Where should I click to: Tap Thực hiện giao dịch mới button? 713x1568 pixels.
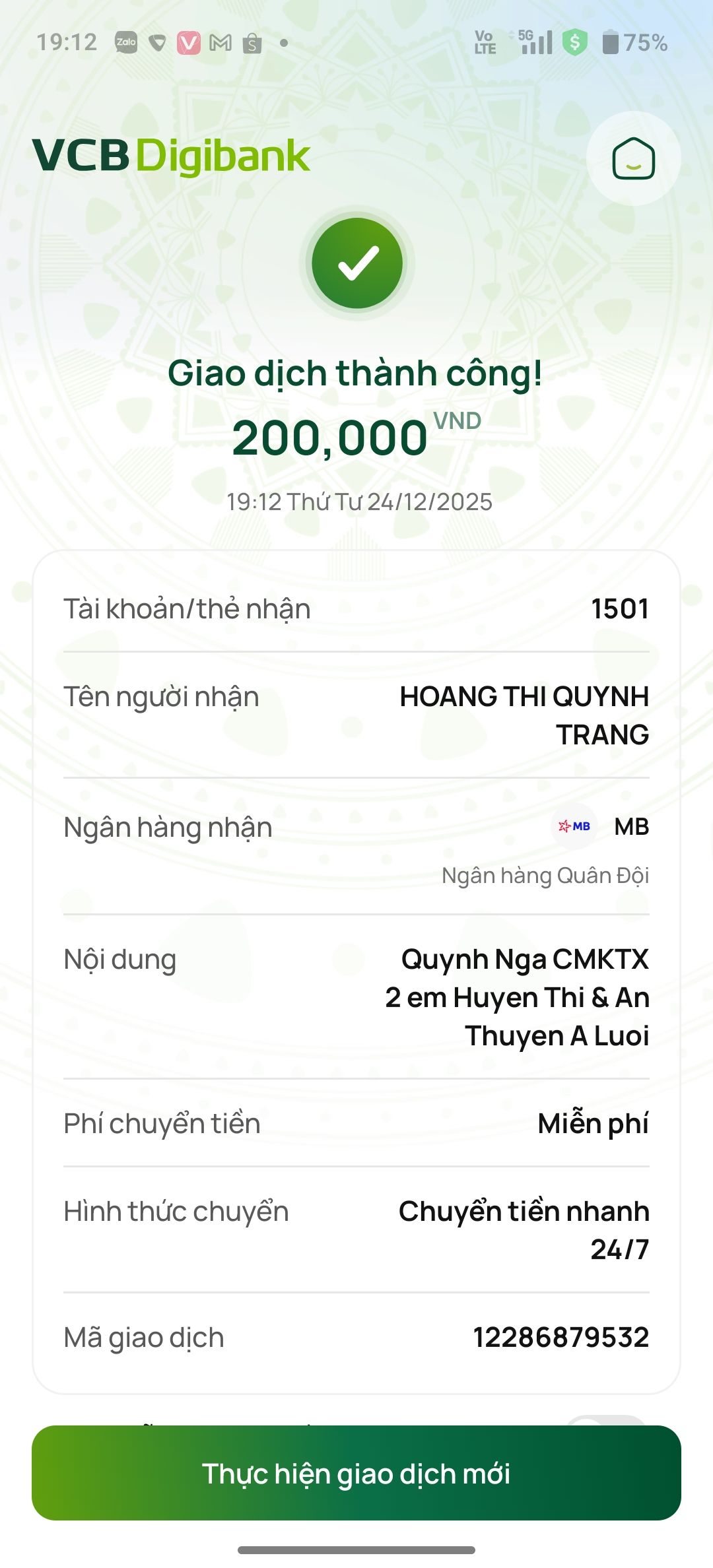pos(356,1473)
